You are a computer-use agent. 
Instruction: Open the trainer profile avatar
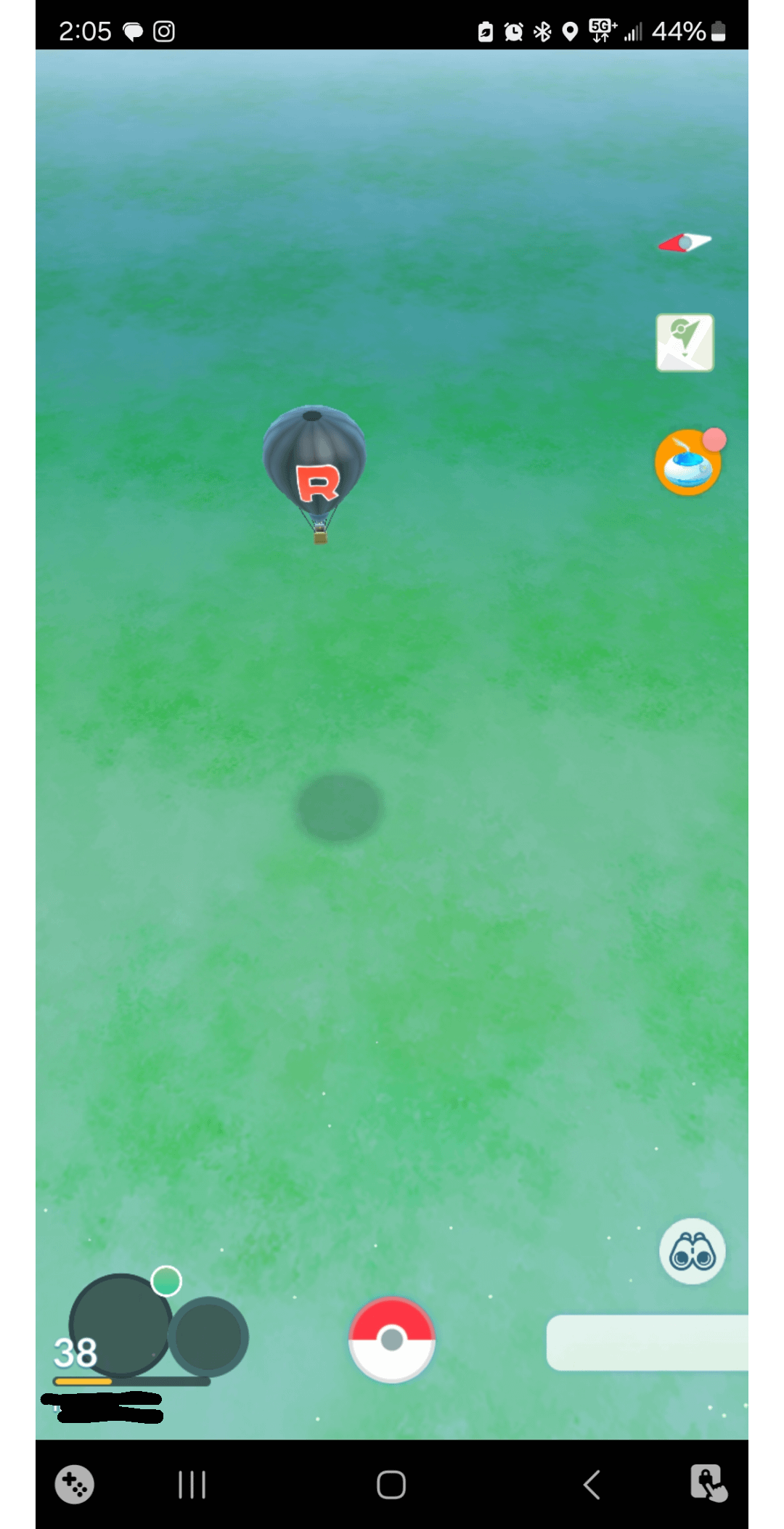click(120, 1325)
